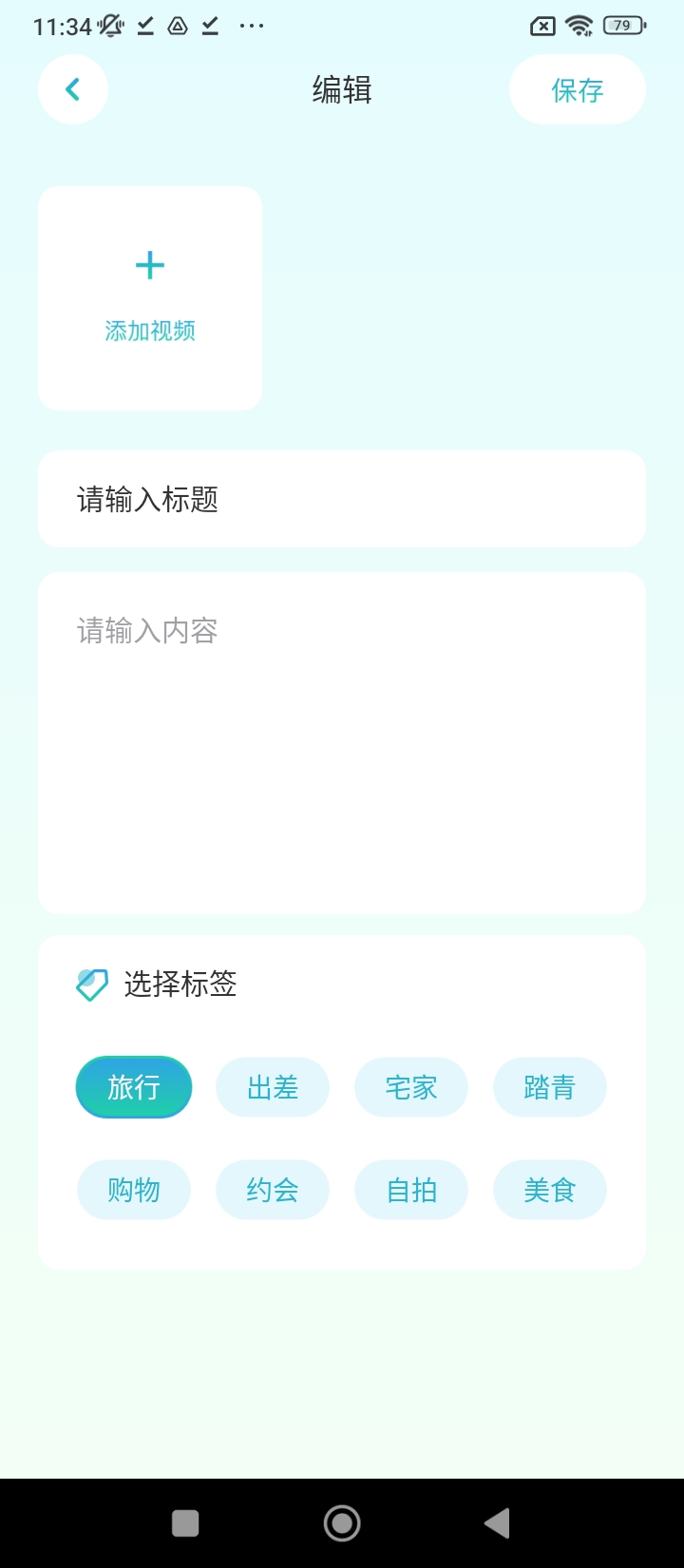Viewport: 684px width, 1568px height.
Task: Pick the 自拍 tag chip
Action: pyautogui.click(x=411, y=1190)
